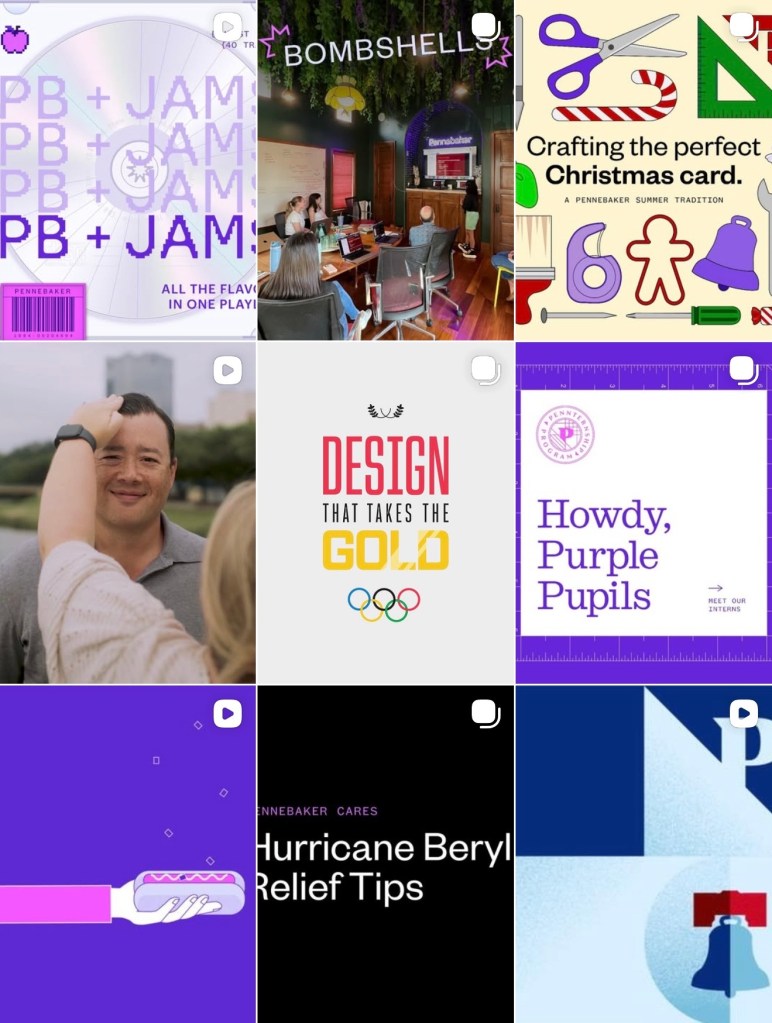The image size is (772, 1023).
Task: View the Hurricane Beryl Relief Tips post
Action: click(385, 854)
